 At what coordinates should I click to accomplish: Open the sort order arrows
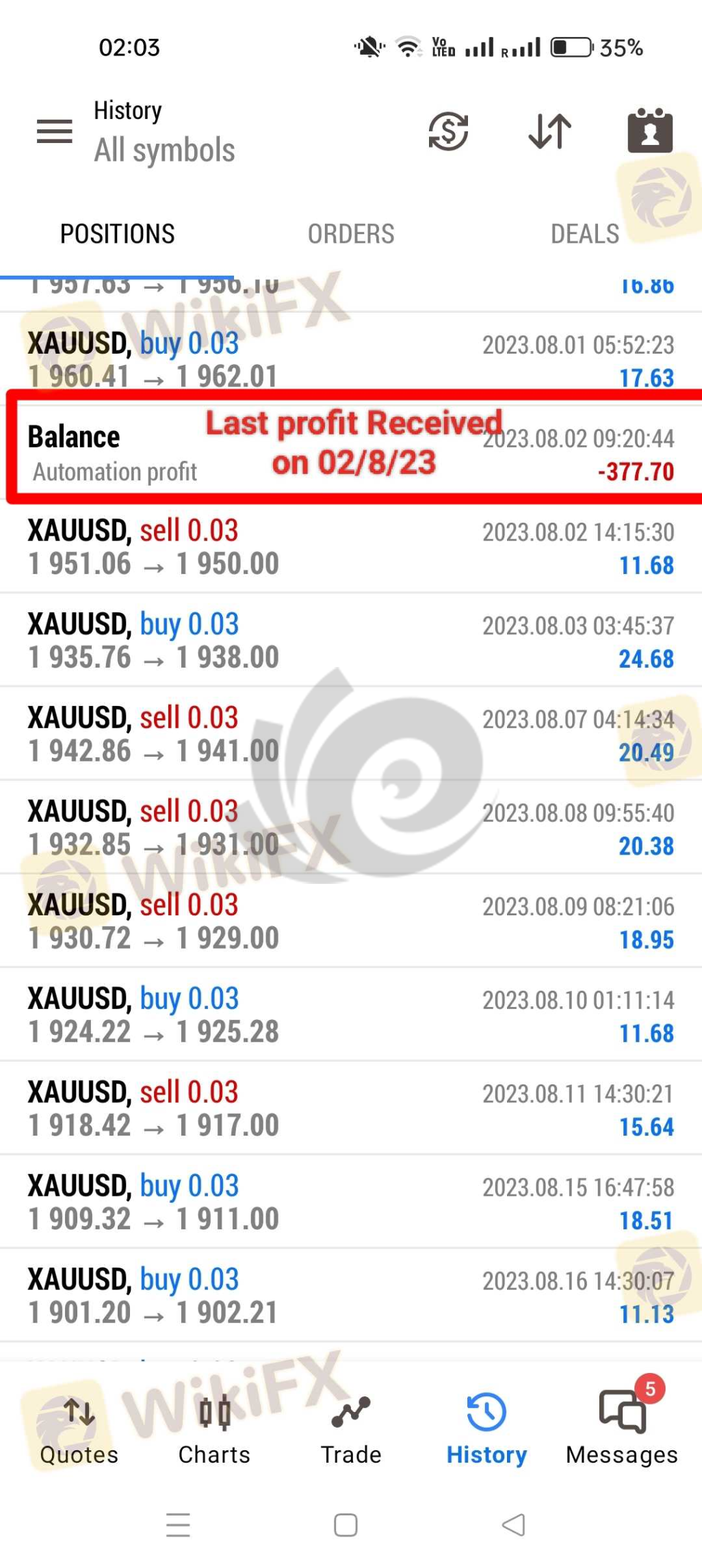point(549,131)
